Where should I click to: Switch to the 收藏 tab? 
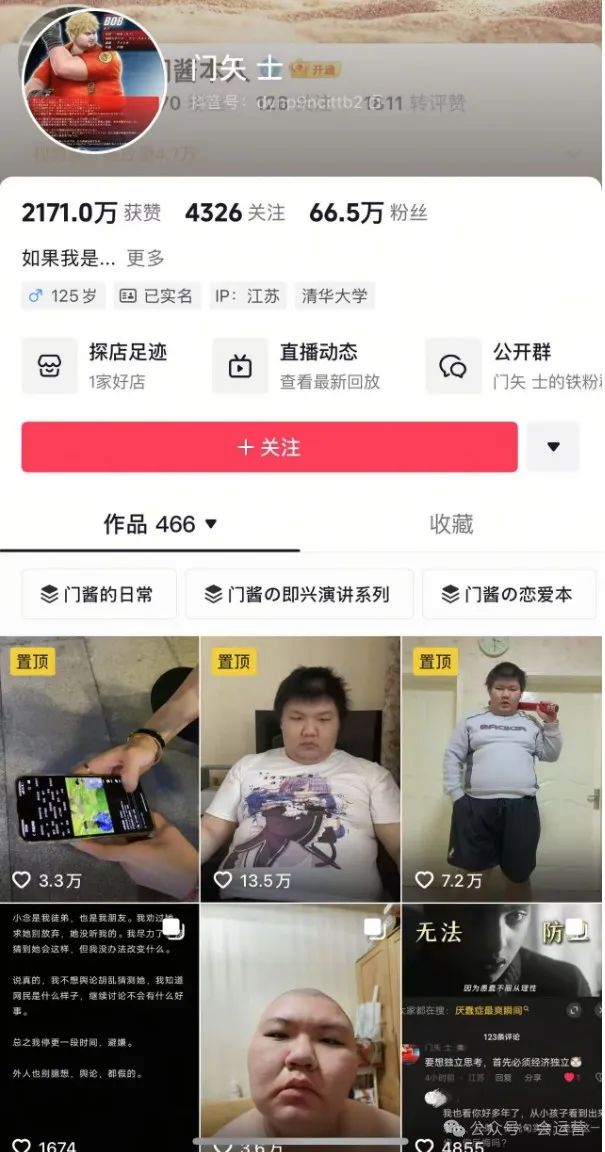(451, 524)
